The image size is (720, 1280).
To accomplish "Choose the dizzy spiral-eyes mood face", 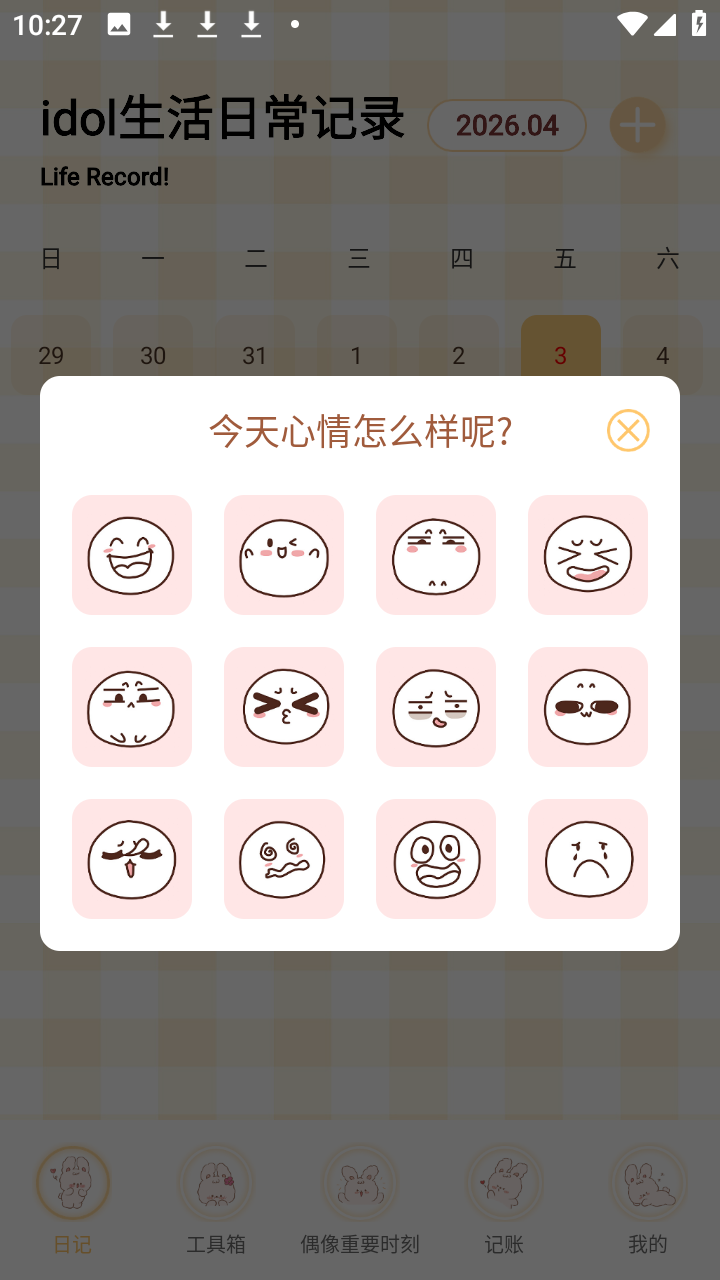I will (284, 859).
